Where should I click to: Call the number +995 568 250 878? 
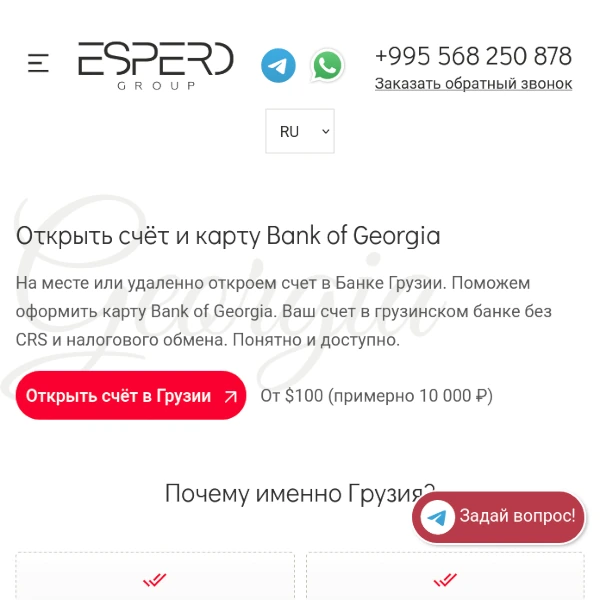pyautogui.click(x=473, y=55)
